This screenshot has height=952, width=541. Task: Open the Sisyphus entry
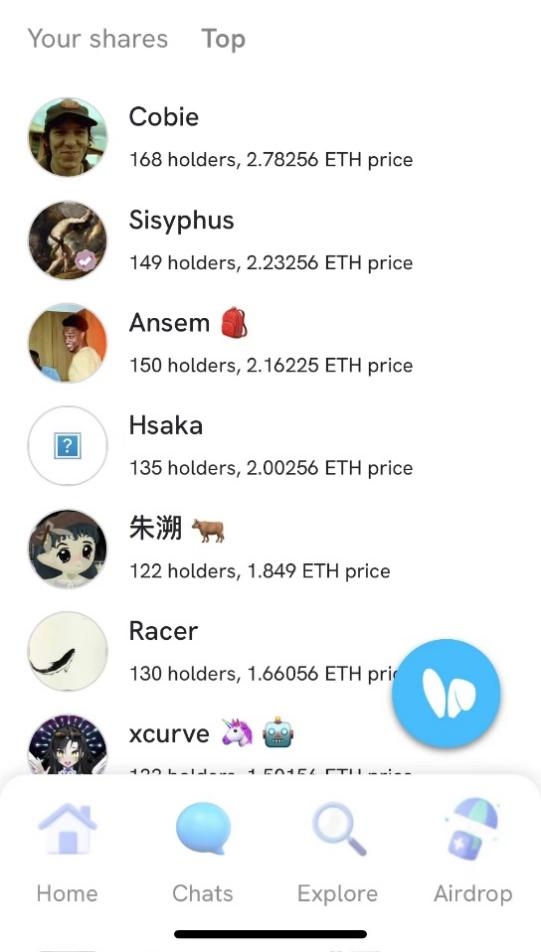pyautogui.click(x=270, y=240)
